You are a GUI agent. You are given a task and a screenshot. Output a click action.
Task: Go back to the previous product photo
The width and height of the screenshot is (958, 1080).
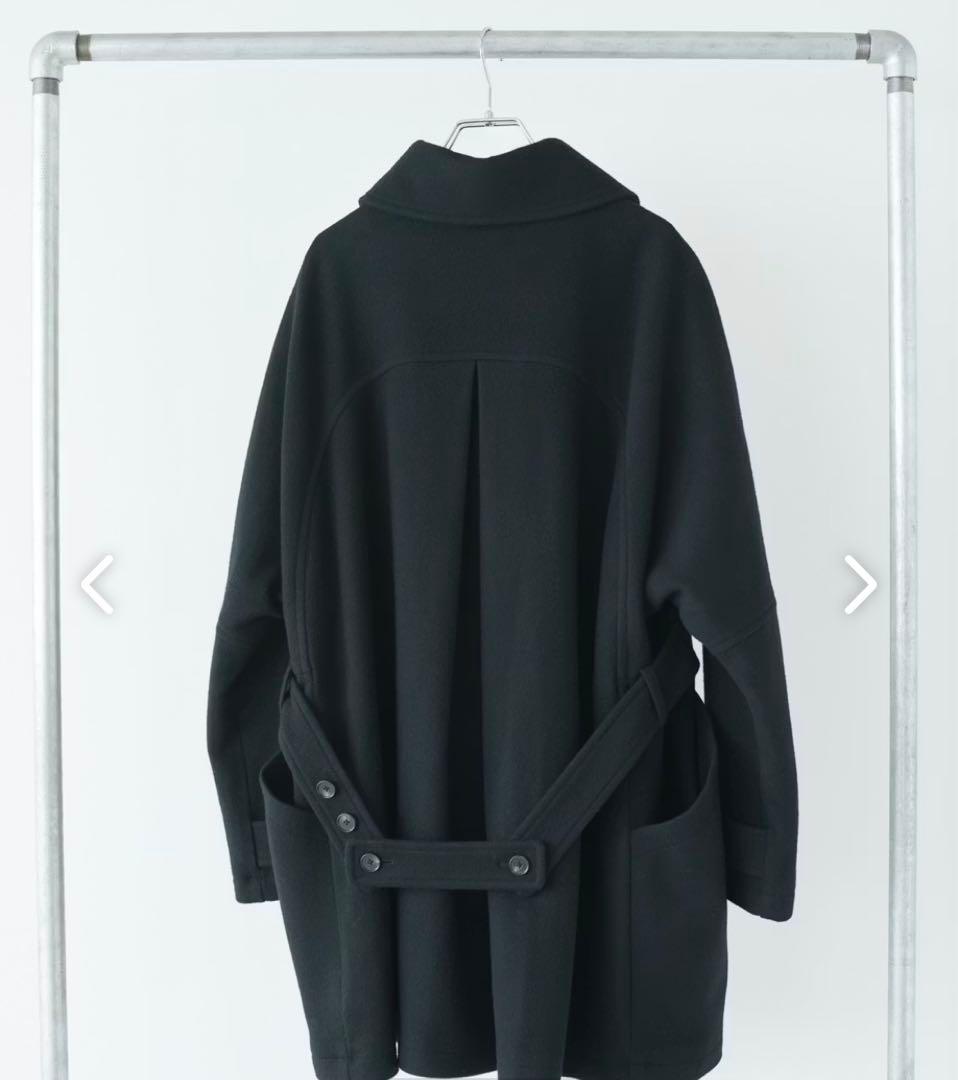[x=97, y=585]
